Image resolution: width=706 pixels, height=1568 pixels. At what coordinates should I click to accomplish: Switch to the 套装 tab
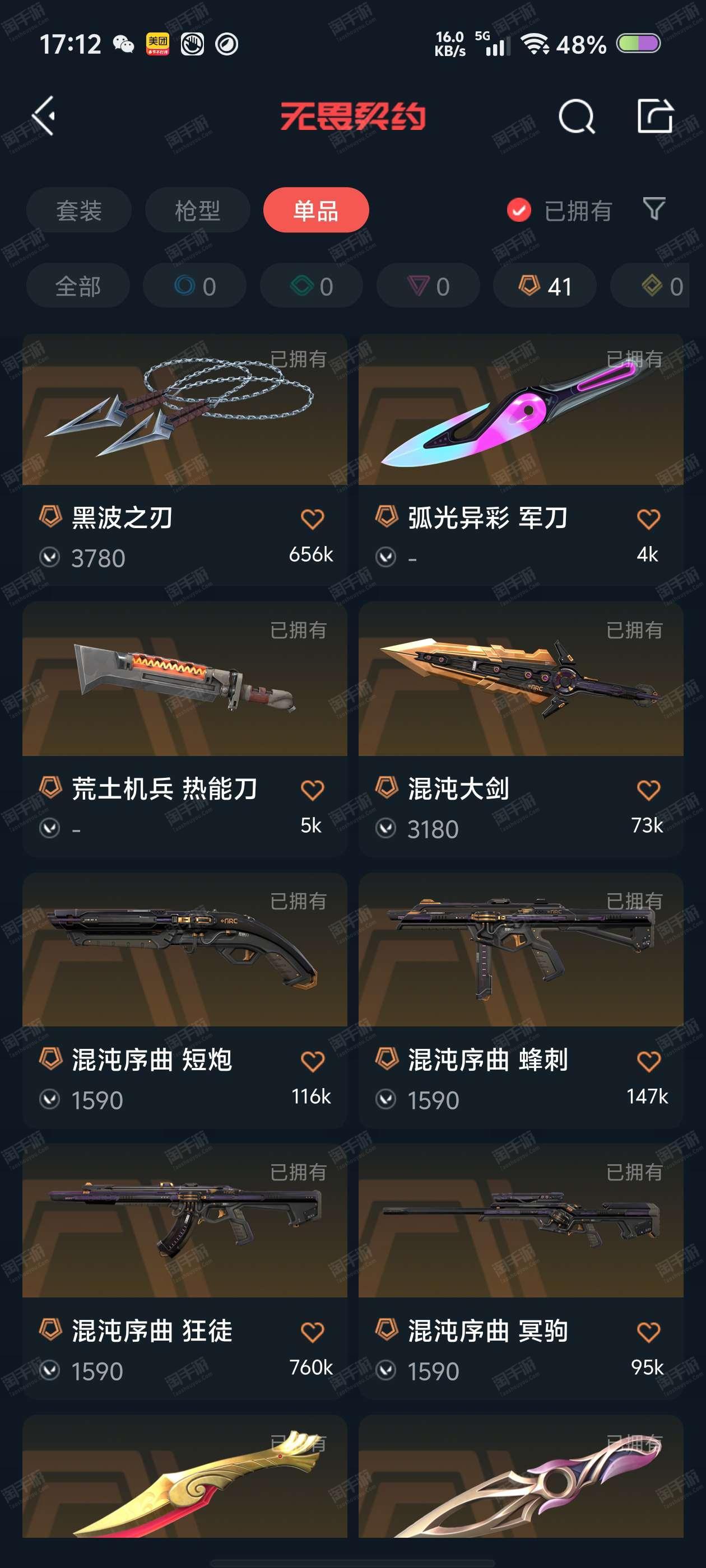point(79,210)
